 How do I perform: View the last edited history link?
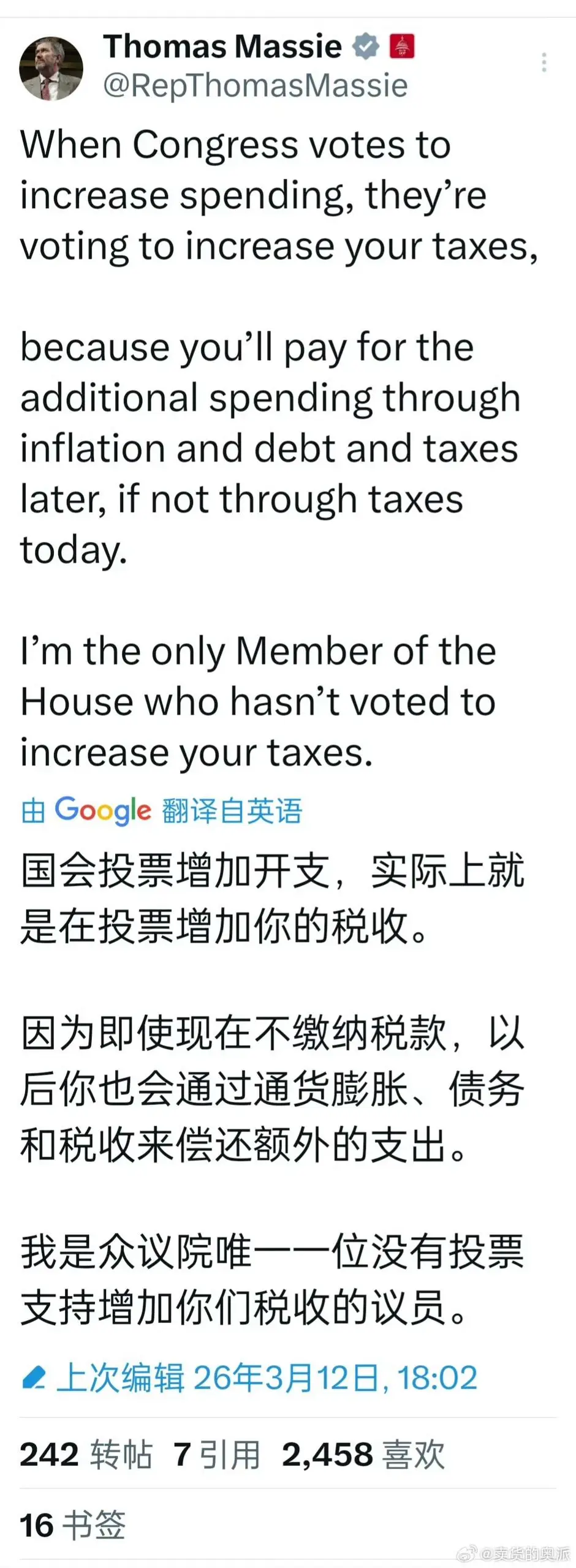coord(249,1378)
